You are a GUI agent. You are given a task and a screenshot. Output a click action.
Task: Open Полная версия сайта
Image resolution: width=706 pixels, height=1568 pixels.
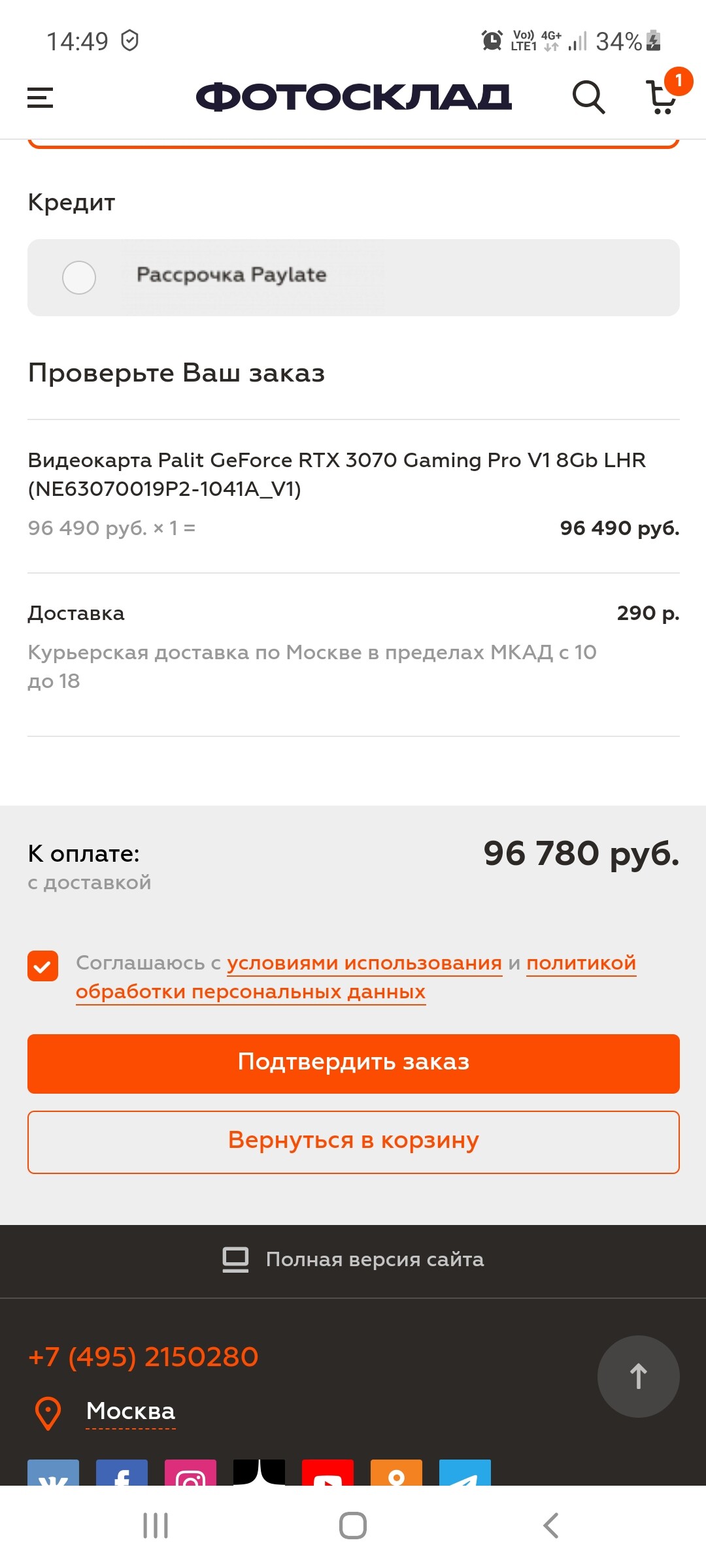click(x=353, y=1260)
